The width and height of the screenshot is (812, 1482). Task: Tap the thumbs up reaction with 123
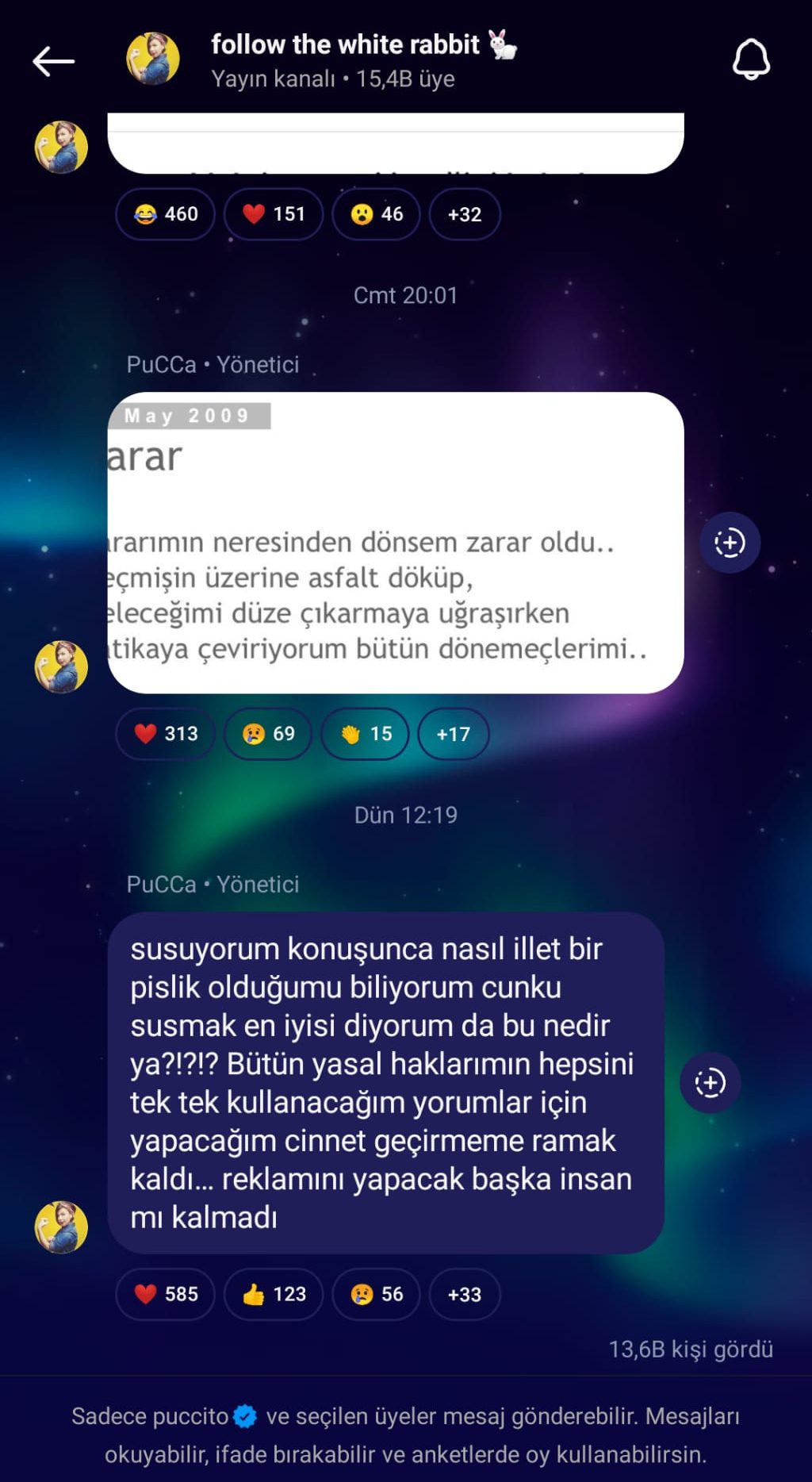pos(274,1294)
